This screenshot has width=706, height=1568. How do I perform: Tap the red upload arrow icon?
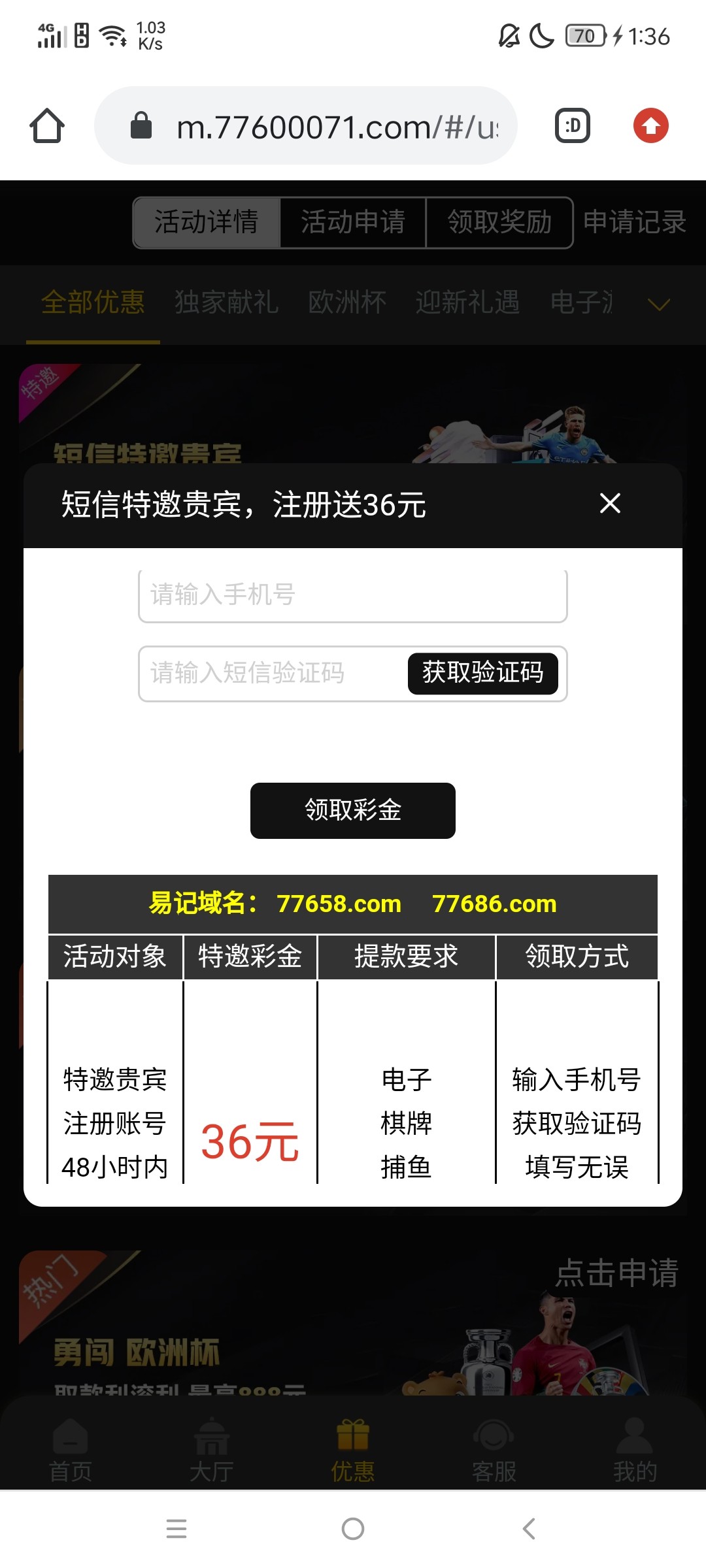pos(650,125)
